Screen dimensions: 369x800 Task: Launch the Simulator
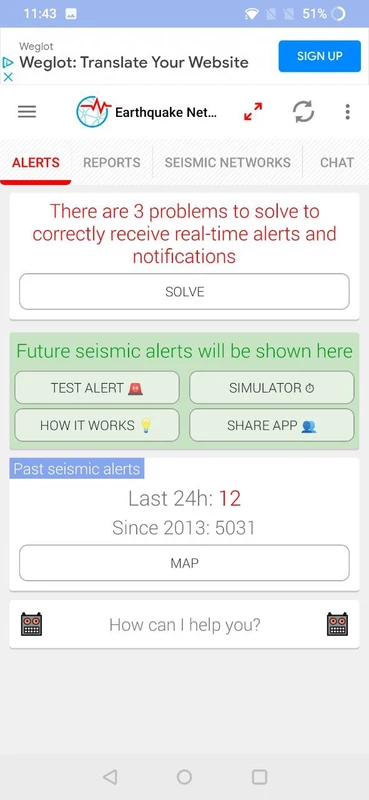[x=272, y=388]
